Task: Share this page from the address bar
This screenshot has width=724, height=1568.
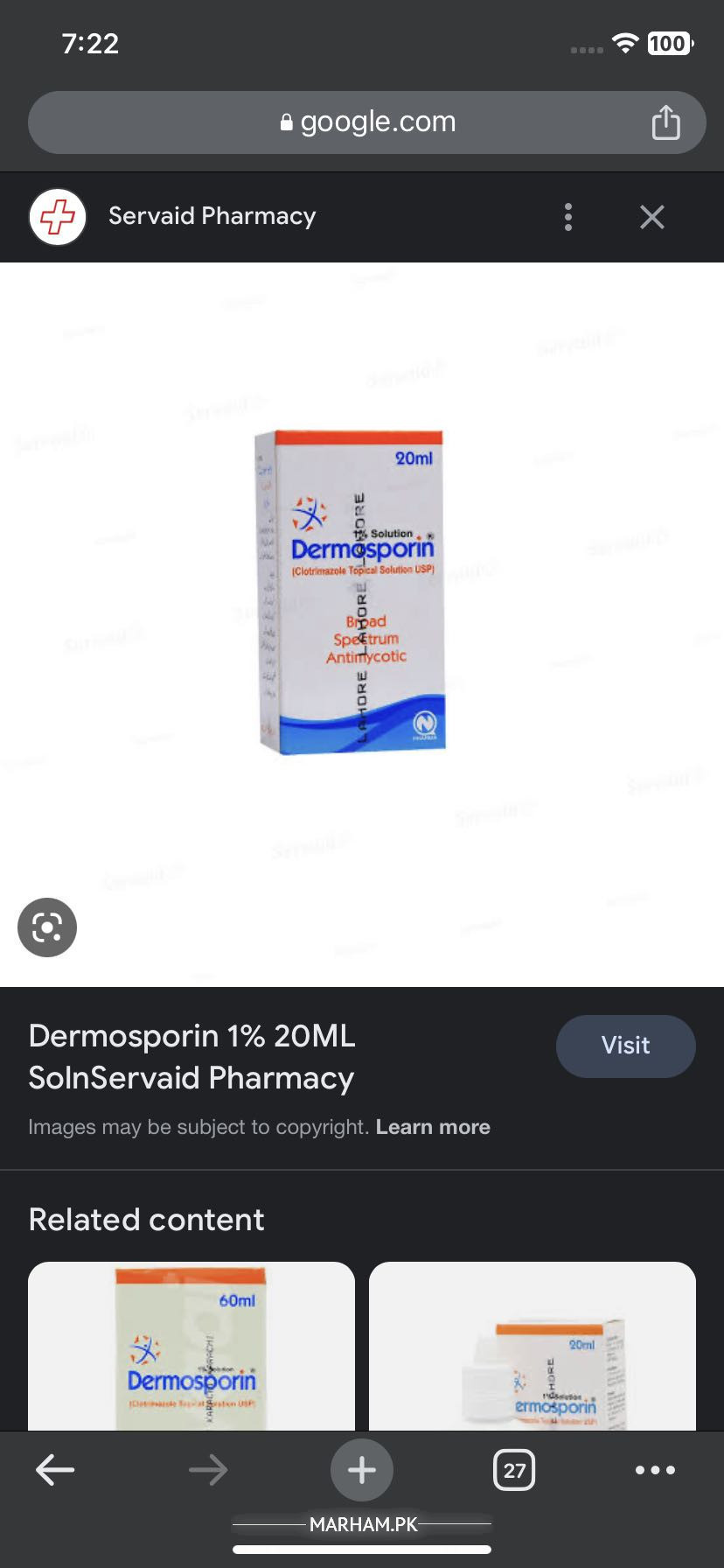Action: coord(665,122)
